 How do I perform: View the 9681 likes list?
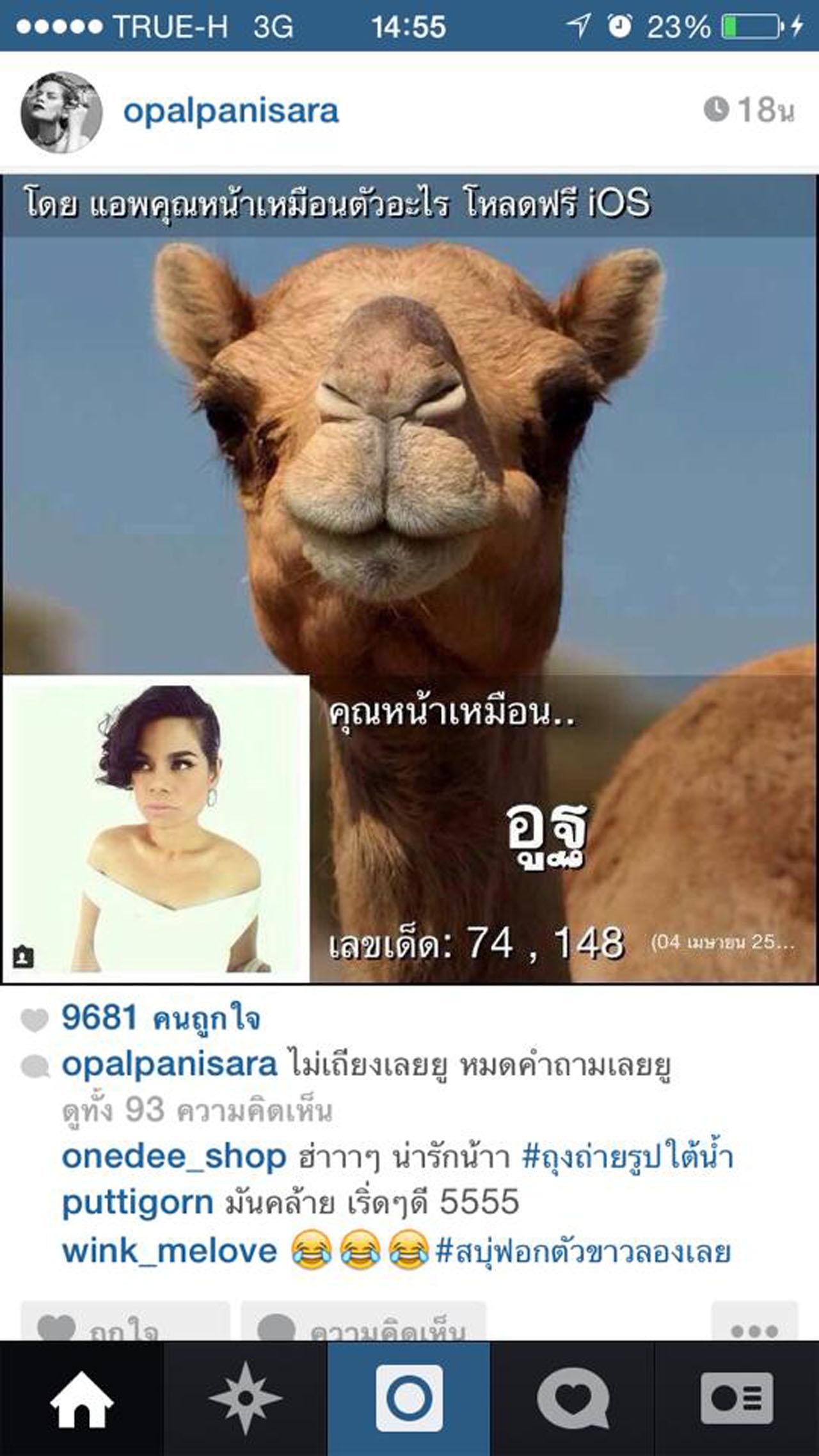click(x=160, y=1018)
